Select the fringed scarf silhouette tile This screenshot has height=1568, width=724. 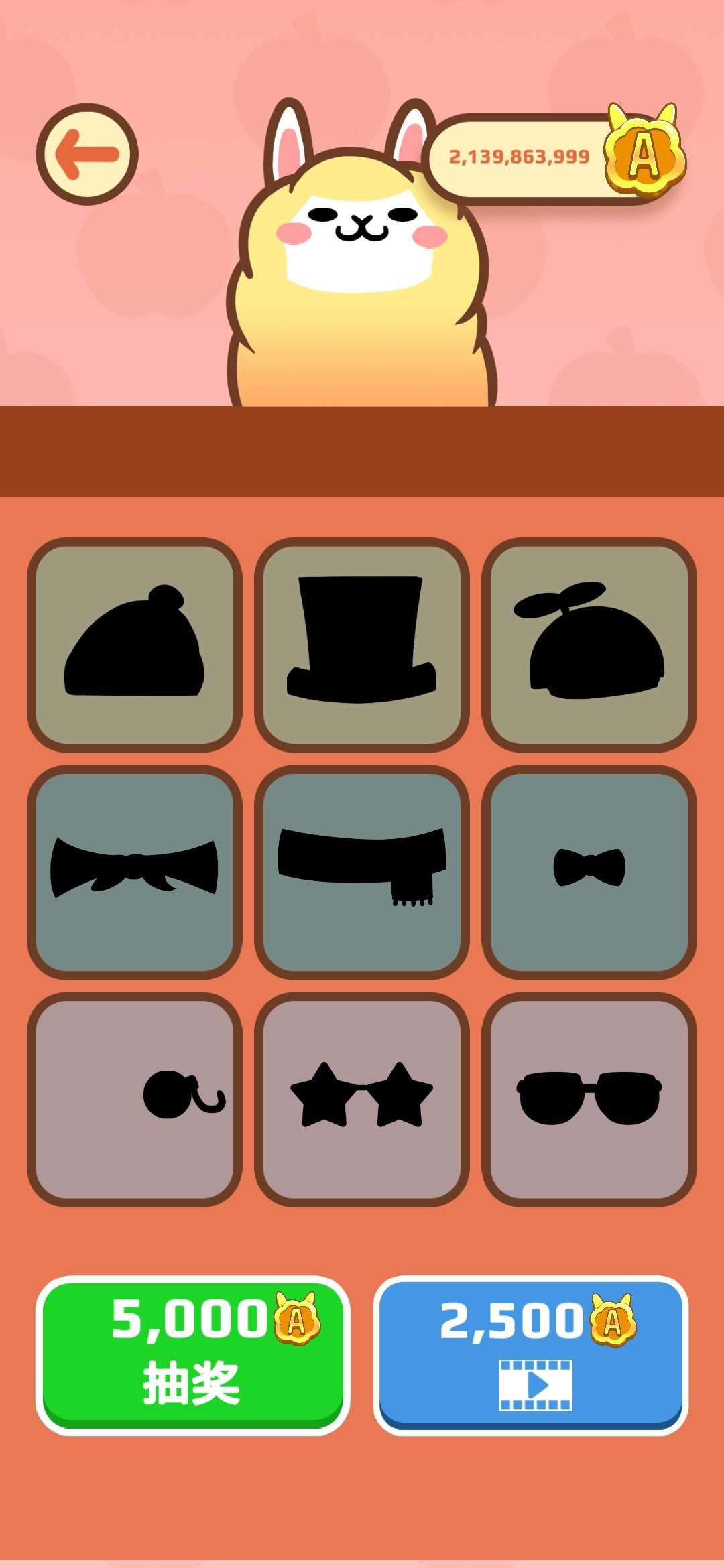click(x=362, y=872)
